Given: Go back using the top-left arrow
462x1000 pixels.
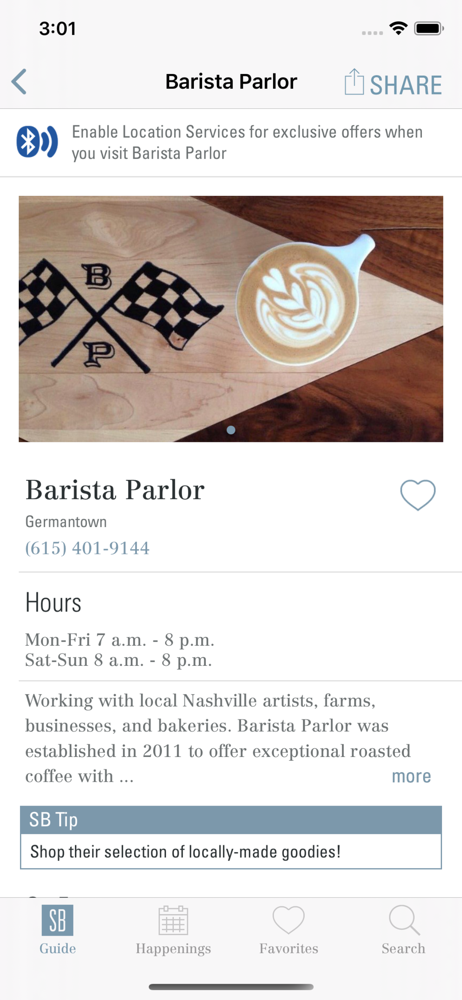Looking at the screenshot, I should (19, 82).
